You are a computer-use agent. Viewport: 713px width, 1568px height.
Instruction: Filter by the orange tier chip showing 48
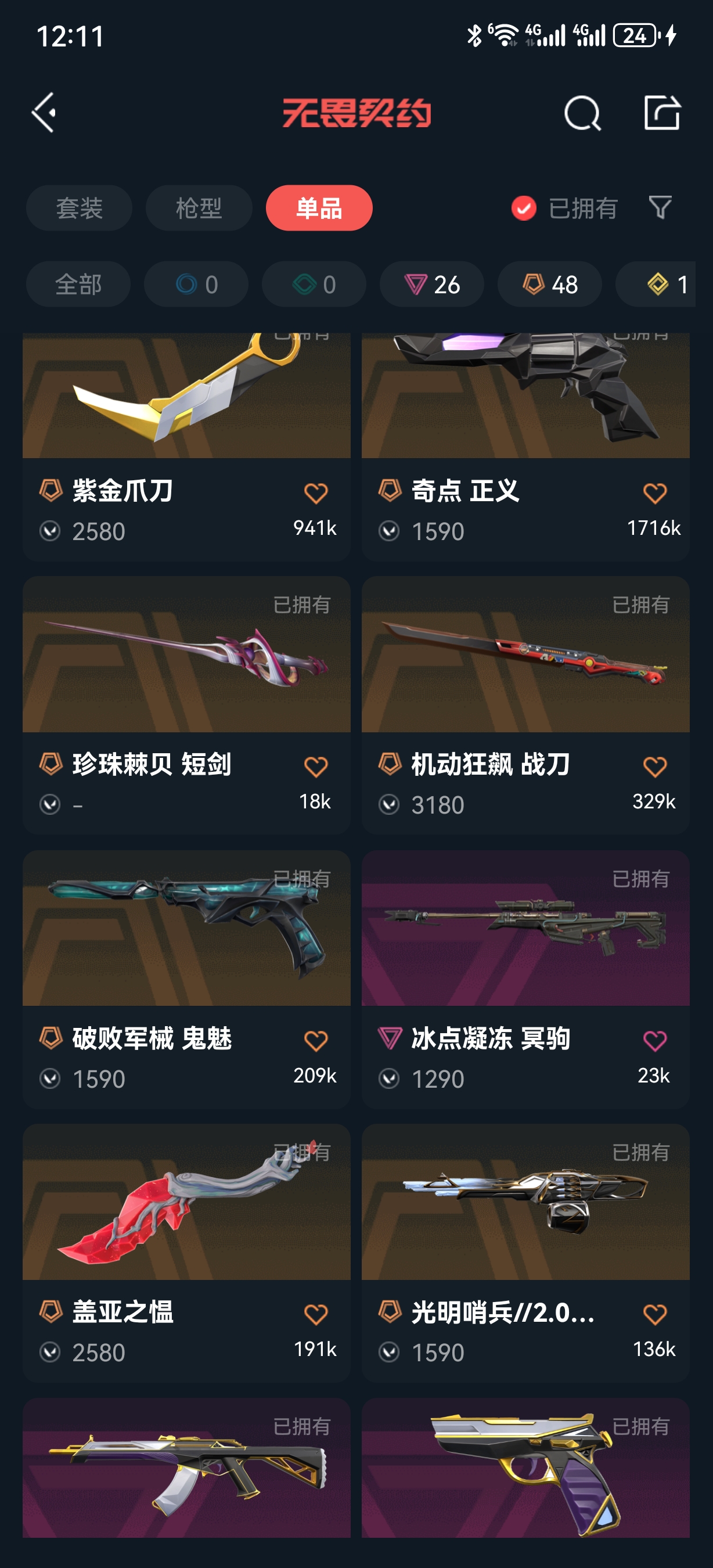550,284
